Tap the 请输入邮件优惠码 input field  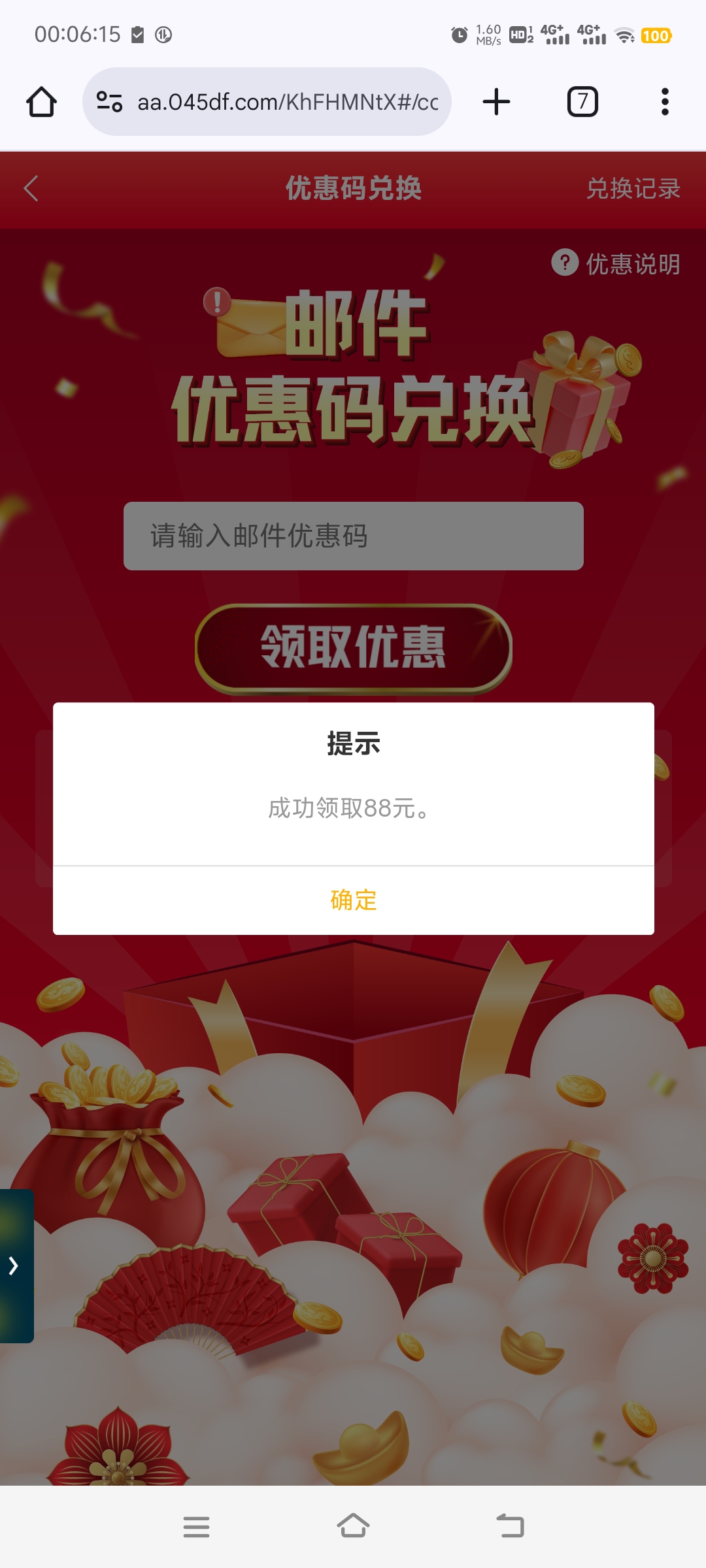354,536
